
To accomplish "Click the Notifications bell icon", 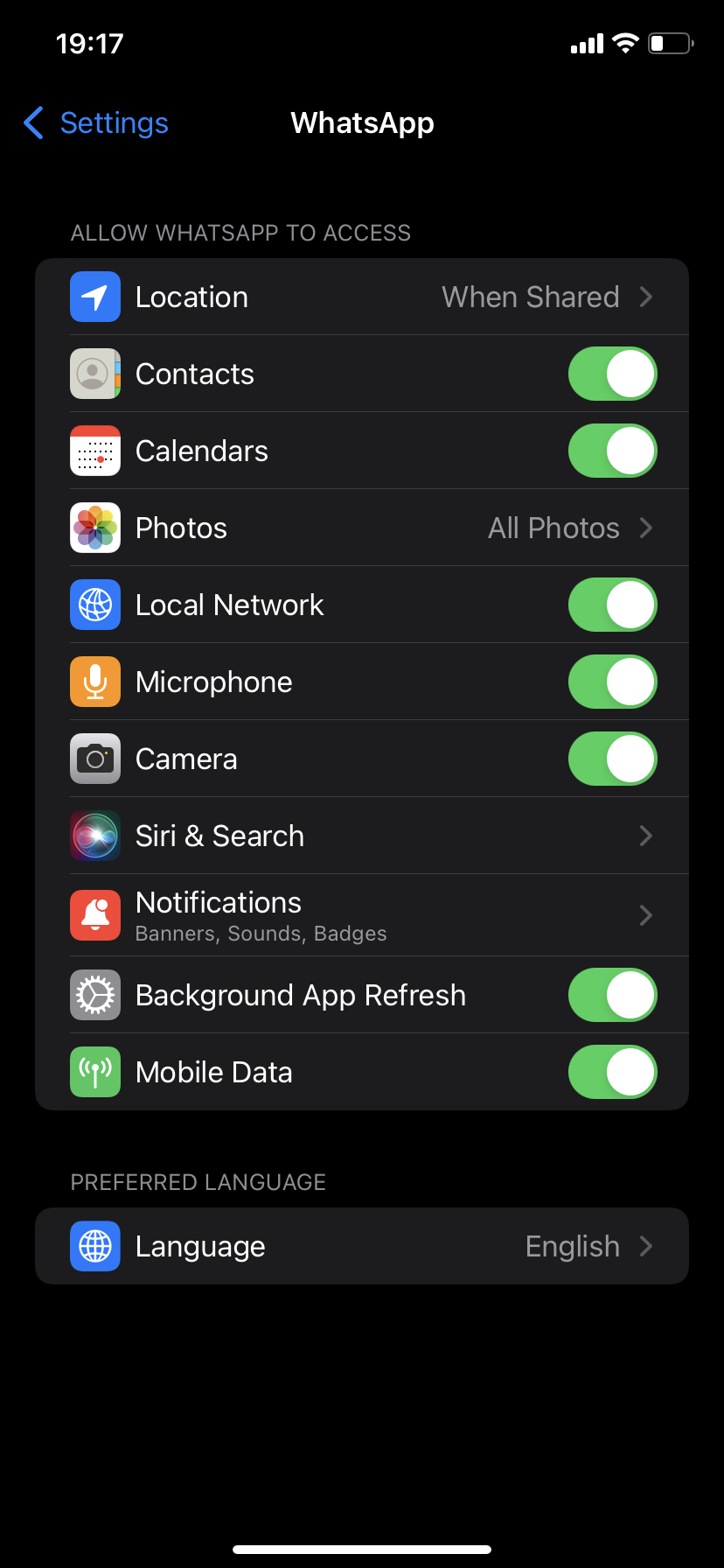I will coord(94,914).
